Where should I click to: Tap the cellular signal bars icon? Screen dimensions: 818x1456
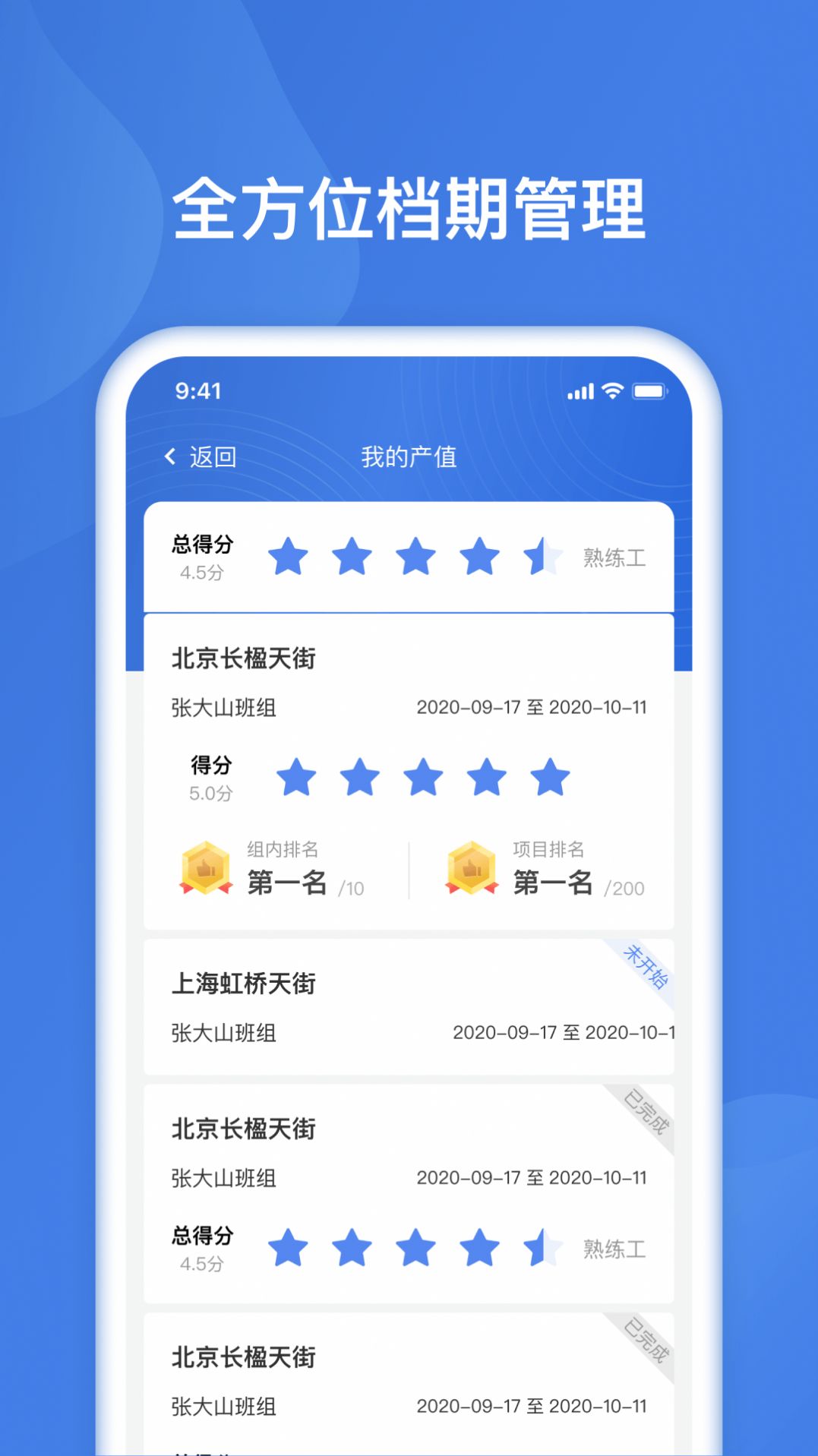[x=580, y=391]
